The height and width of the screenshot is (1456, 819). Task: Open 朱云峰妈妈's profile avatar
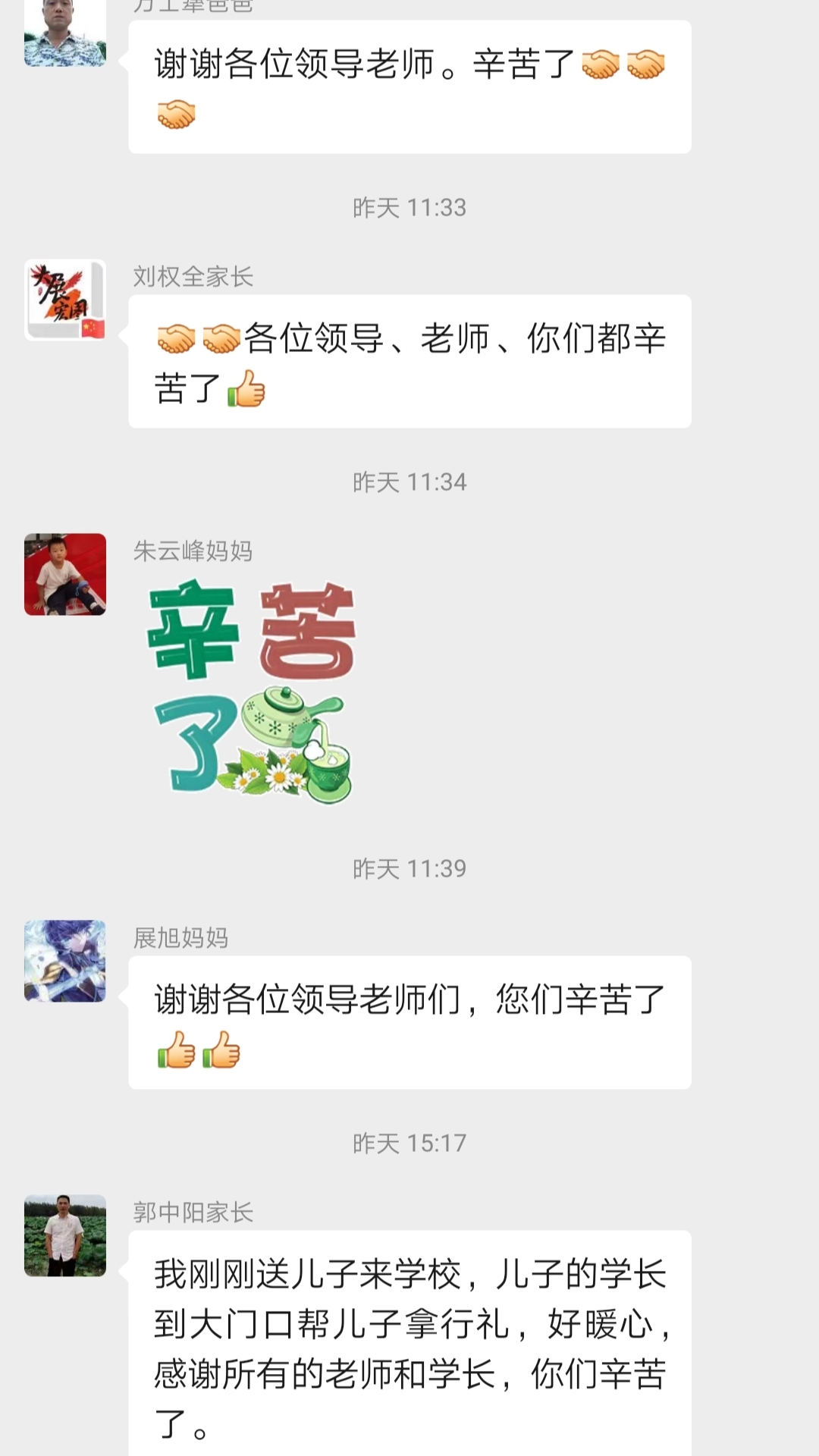pos(65,574)
